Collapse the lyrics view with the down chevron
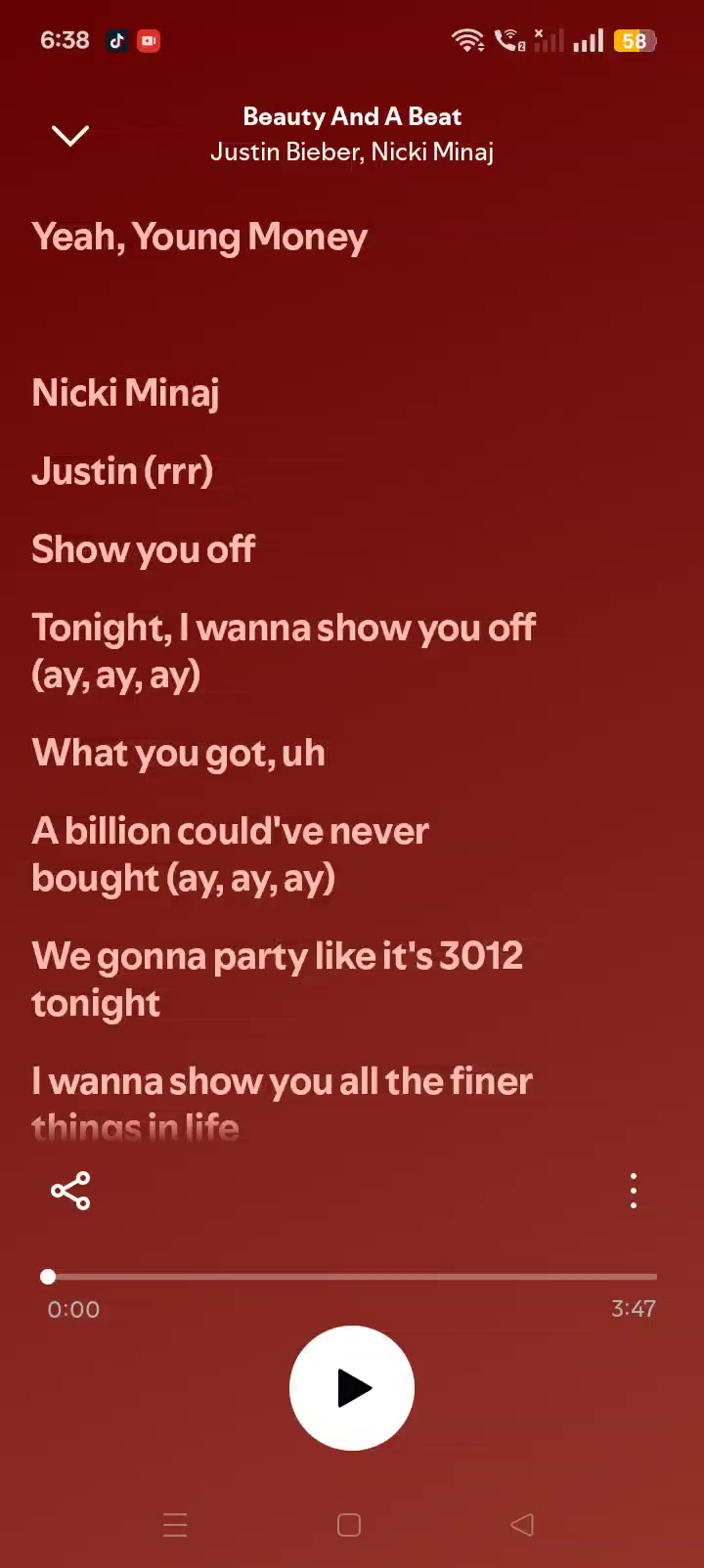 coord(70,135)
